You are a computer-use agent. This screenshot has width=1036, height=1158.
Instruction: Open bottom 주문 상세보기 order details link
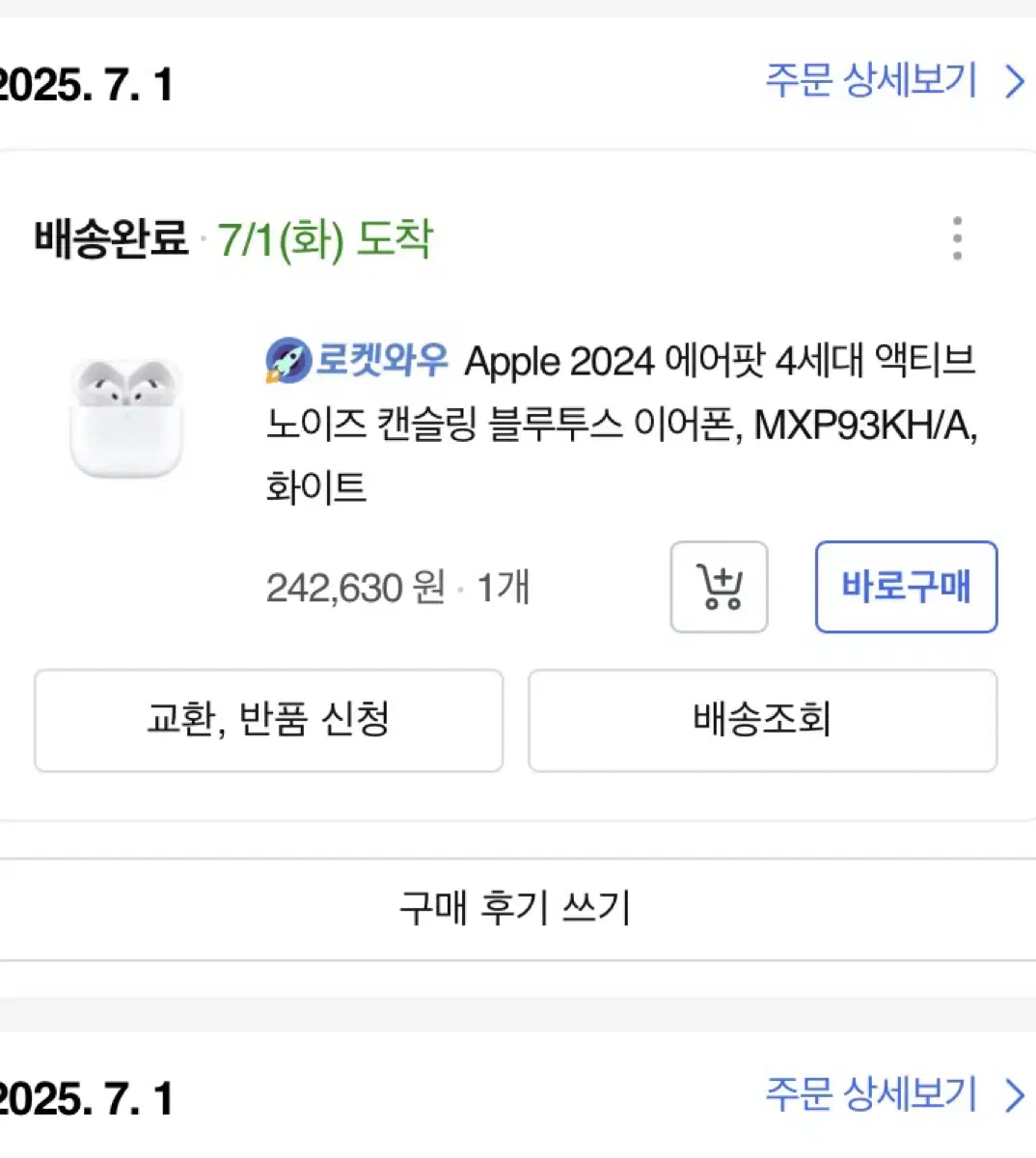(871, 1093)
